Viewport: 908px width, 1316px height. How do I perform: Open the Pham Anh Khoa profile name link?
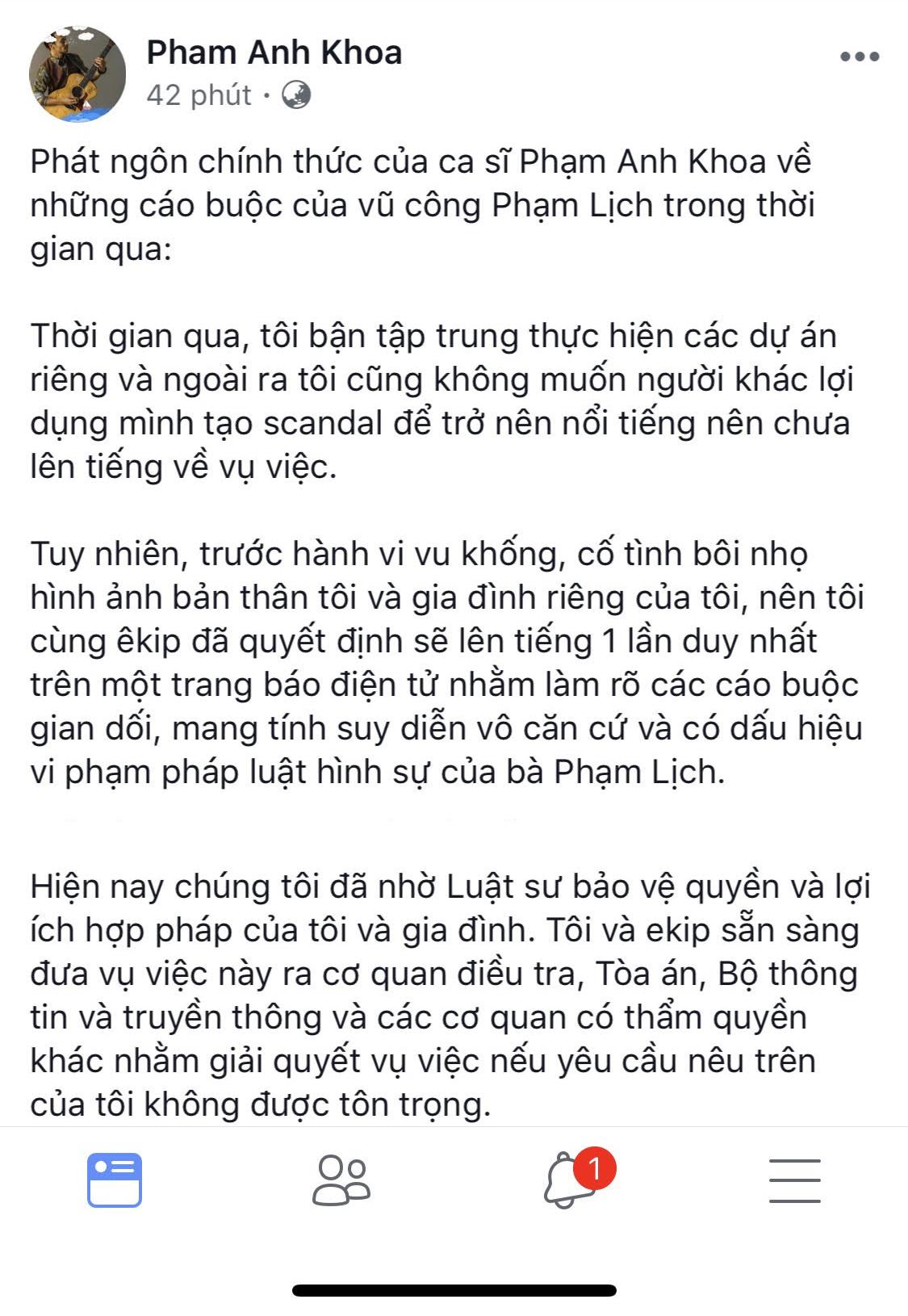coord(274,52)
